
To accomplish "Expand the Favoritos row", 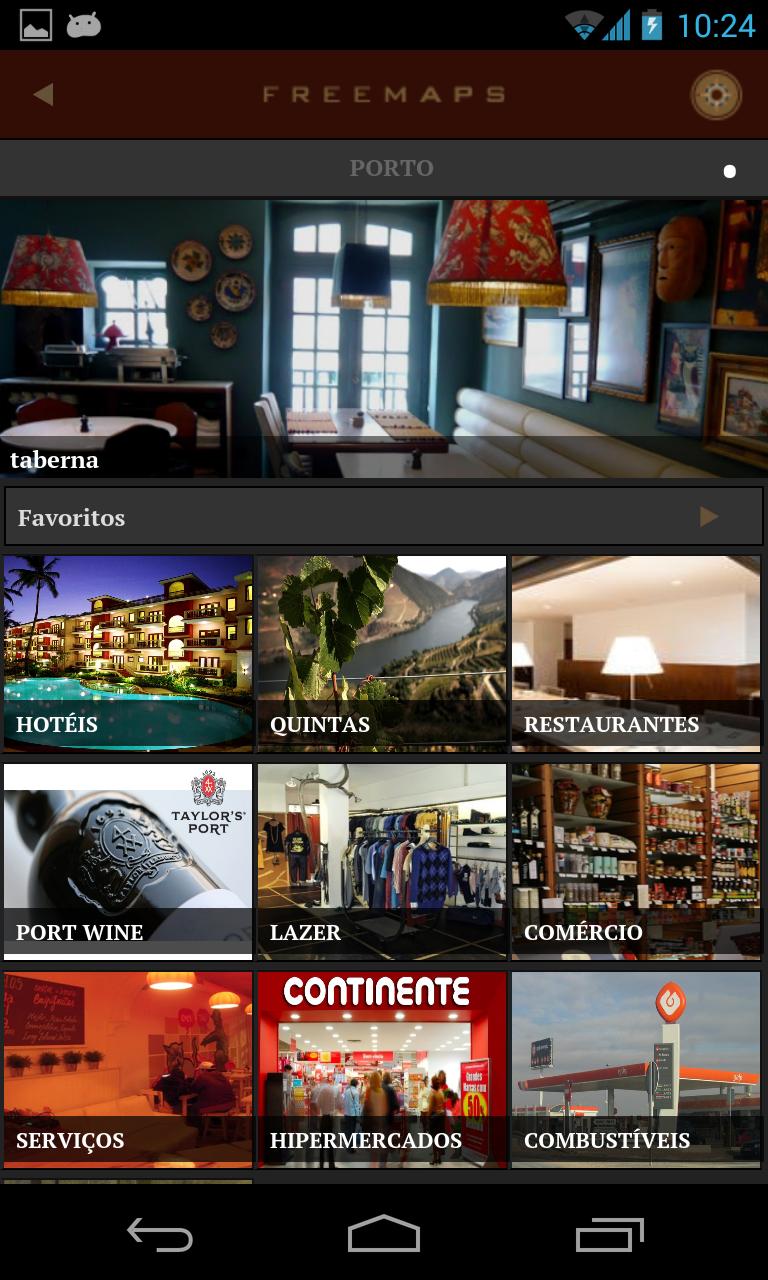I will click(x=384, y=517).
